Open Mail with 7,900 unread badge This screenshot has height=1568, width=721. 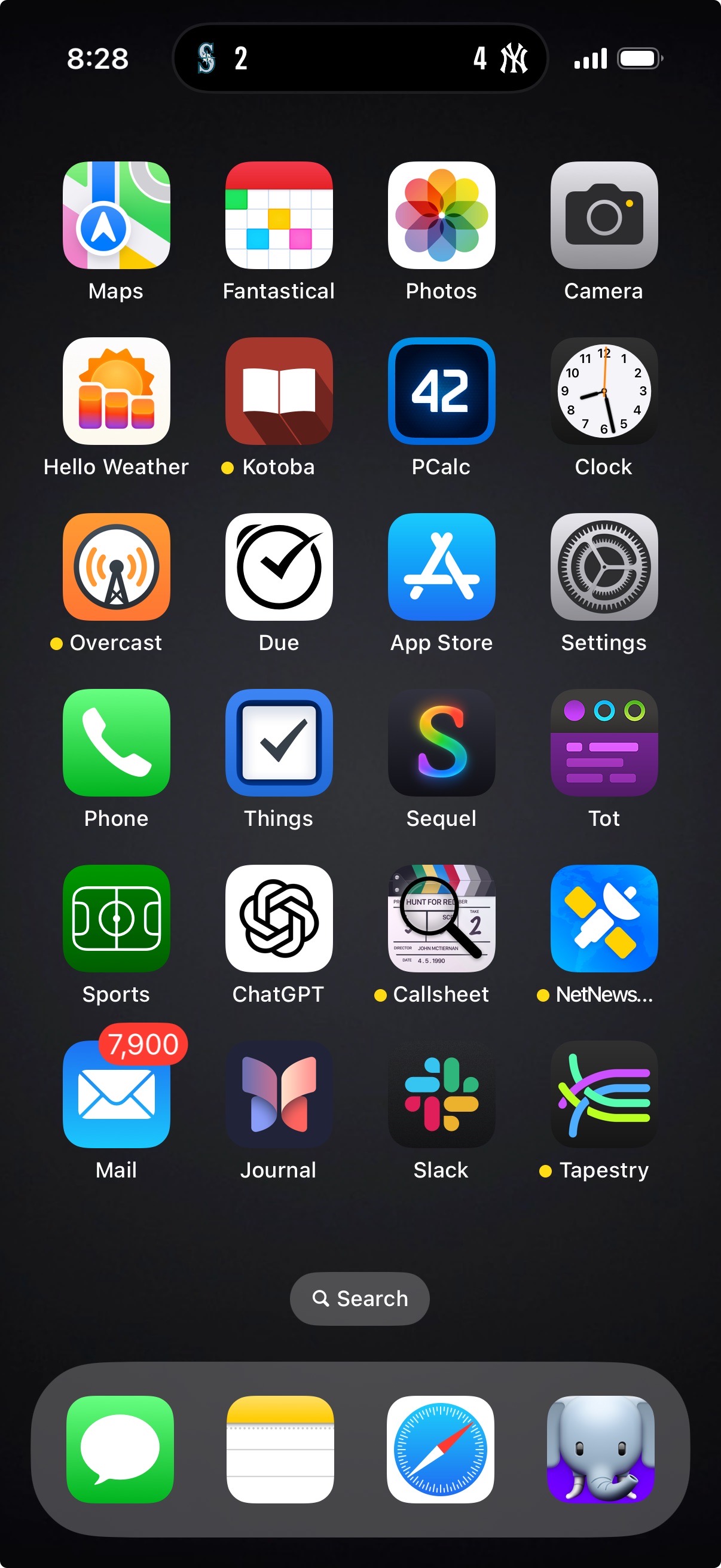coord(116,1094)
